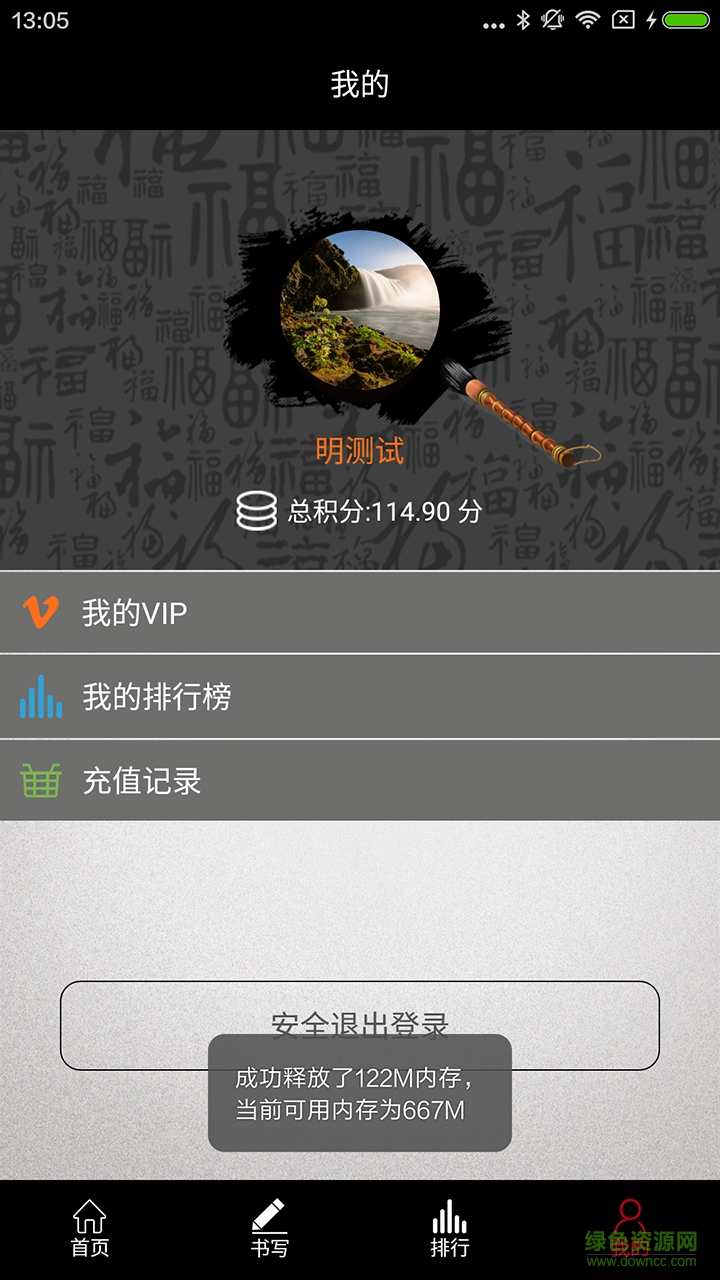Open the 我的VIP row

[360, 612]
